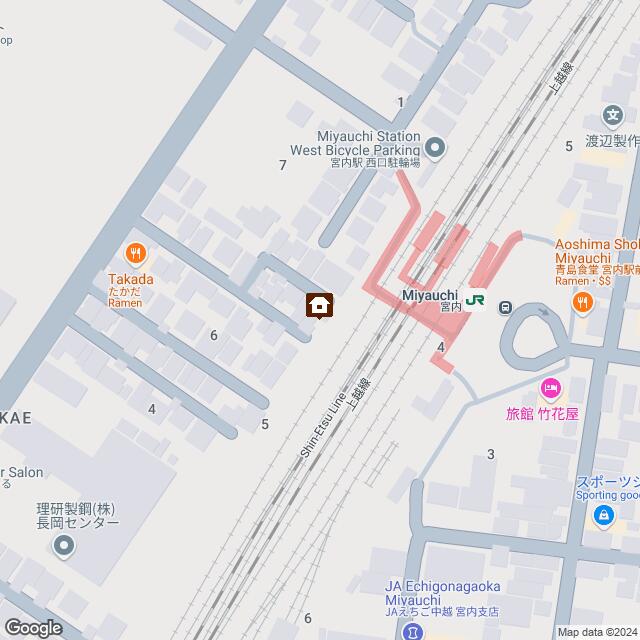Open the 旅館 竹花屋 hotel marker
The height and width of the screenshot is (640, 640).
pyautogui.click(x=550, y=388)
